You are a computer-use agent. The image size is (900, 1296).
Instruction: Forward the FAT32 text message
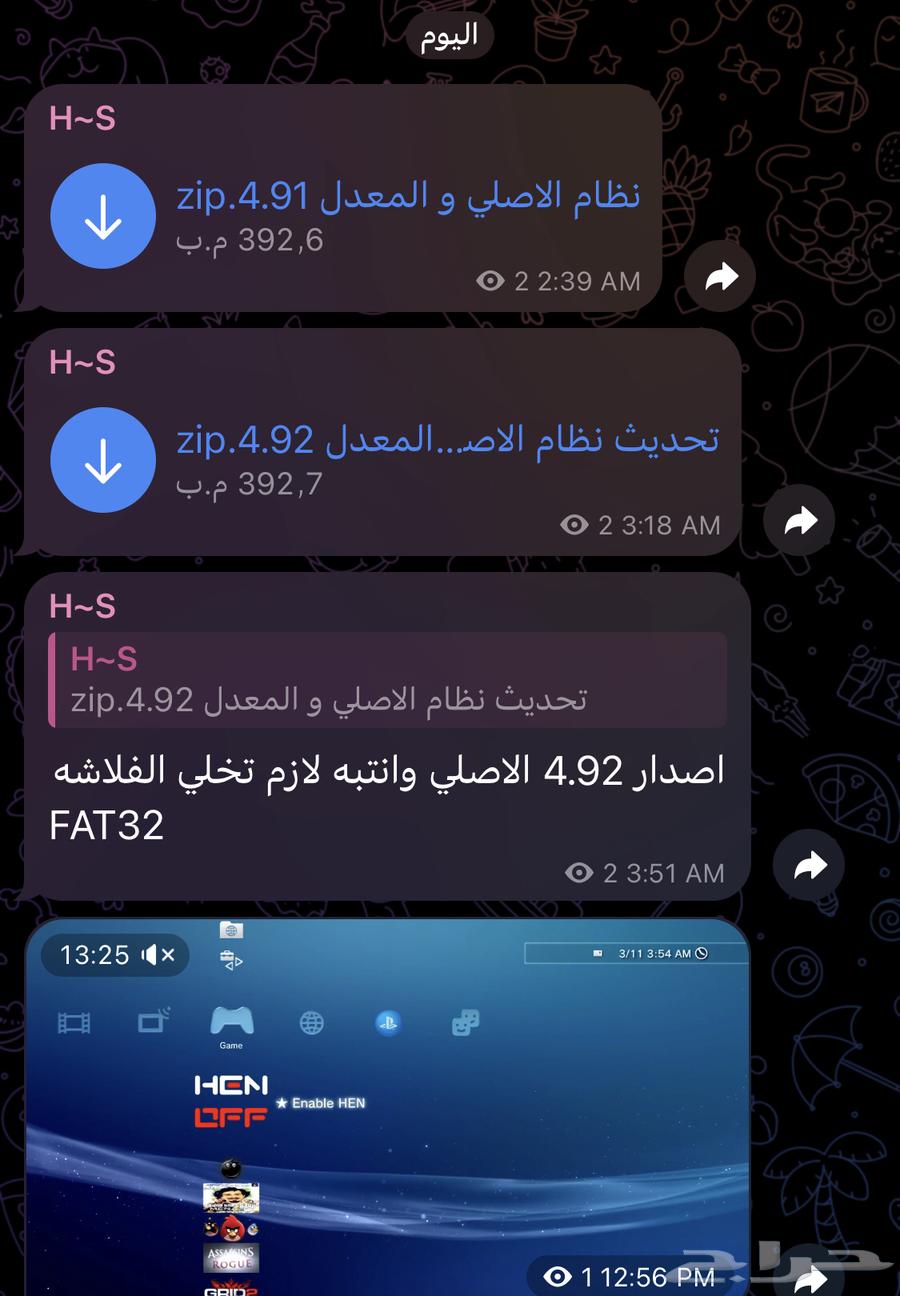808,865
